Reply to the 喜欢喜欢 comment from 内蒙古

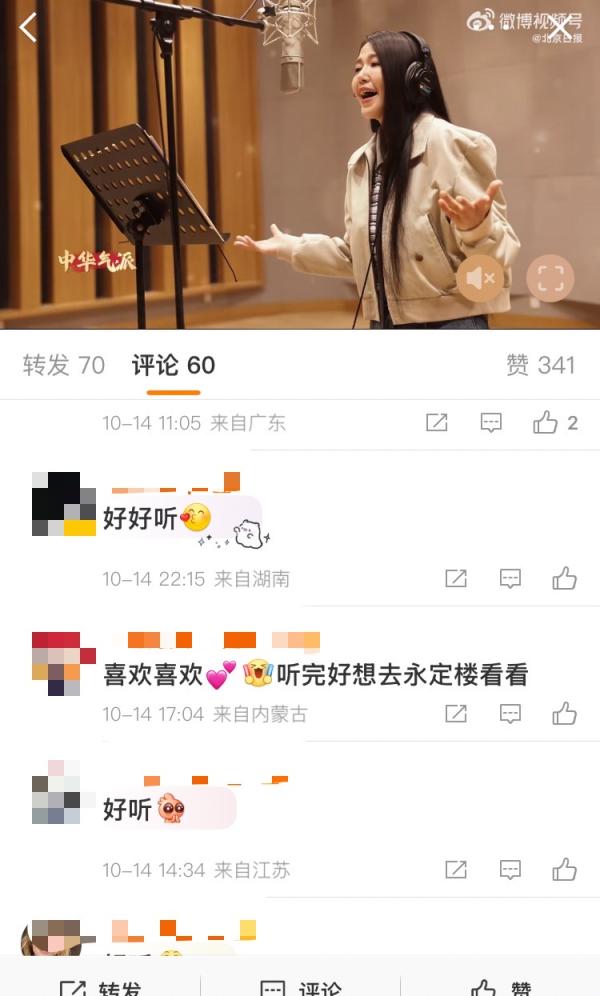(510, 714)
